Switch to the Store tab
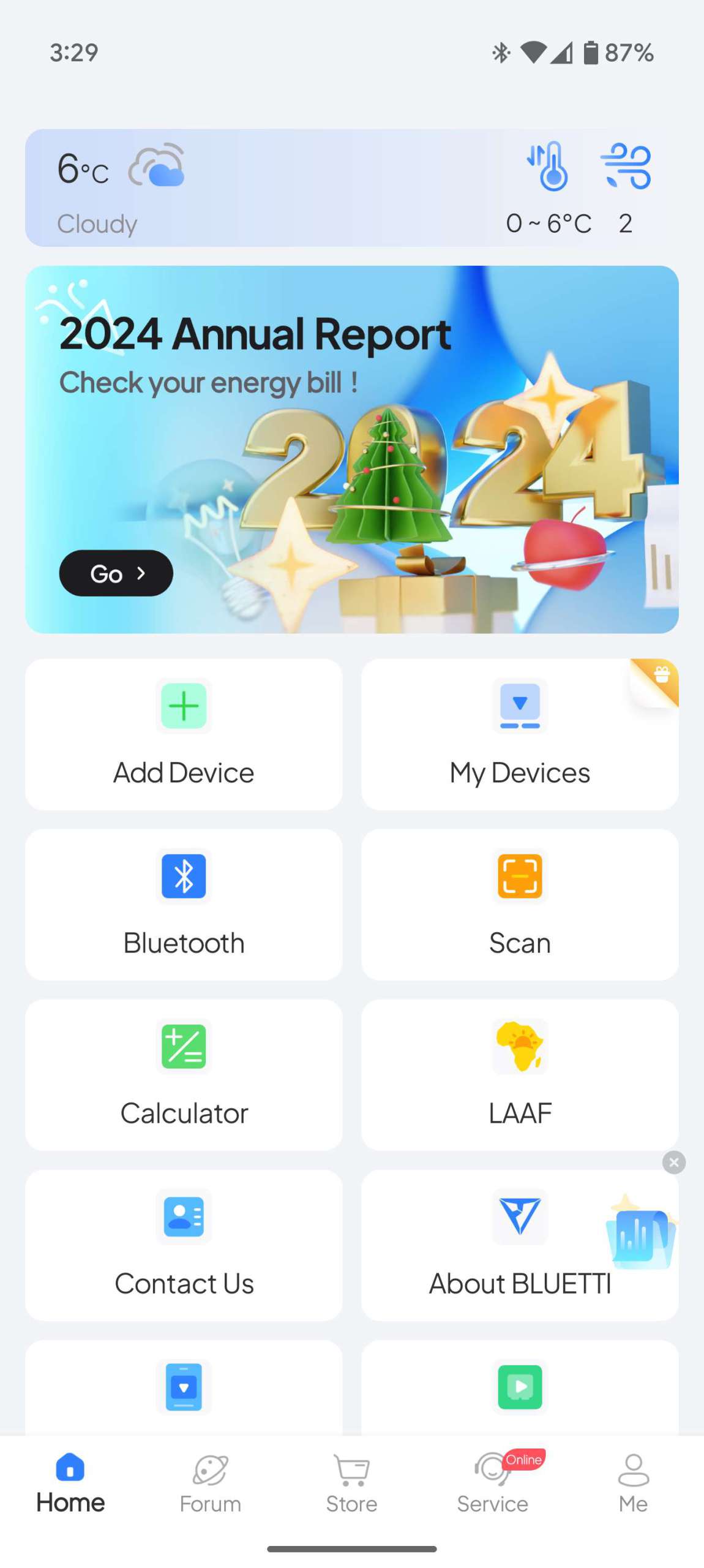Screen dimensions: 704x1568 point(351,1483)
